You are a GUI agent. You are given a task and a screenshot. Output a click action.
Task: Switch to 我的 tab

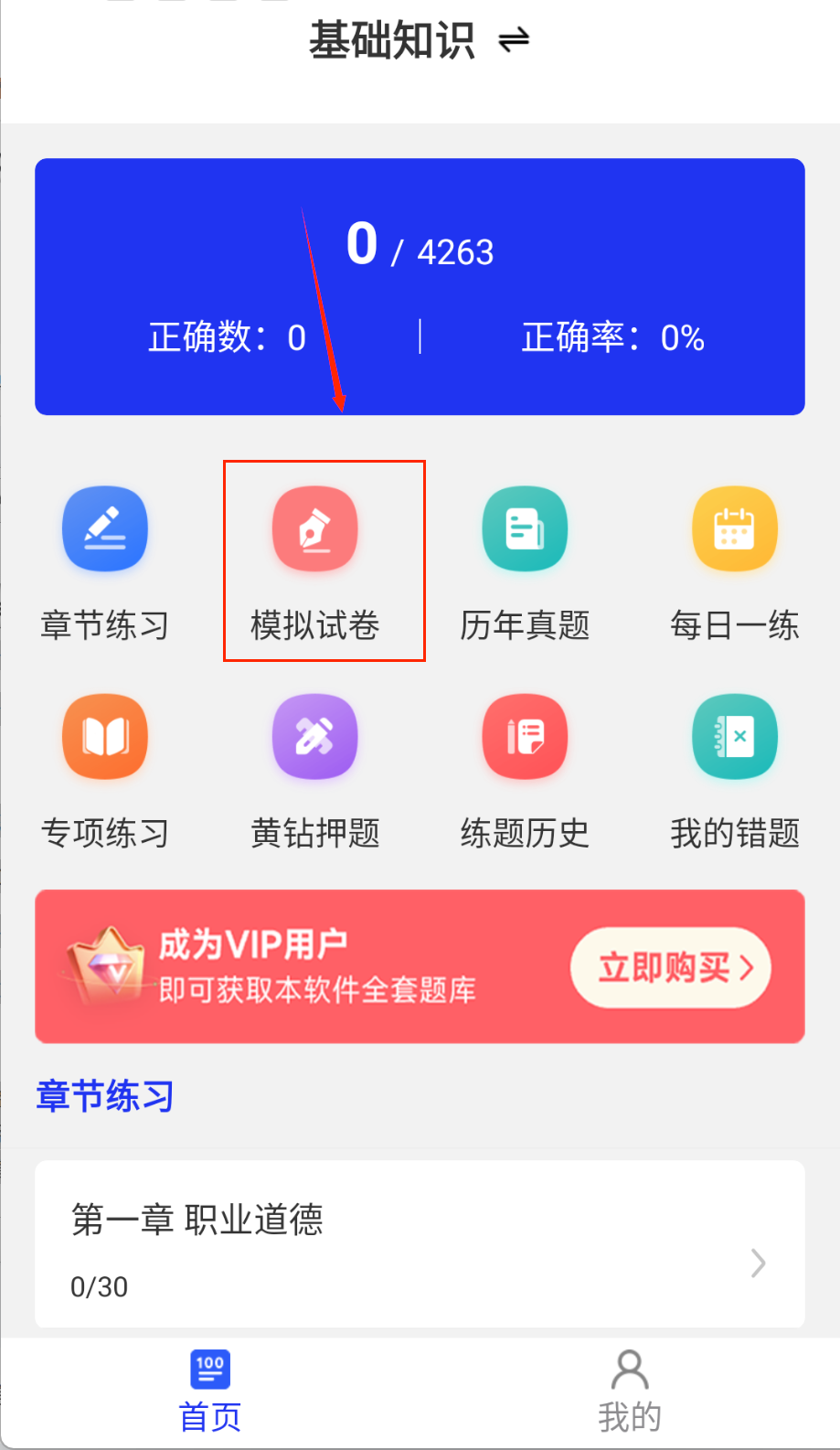coord(630,1391)
